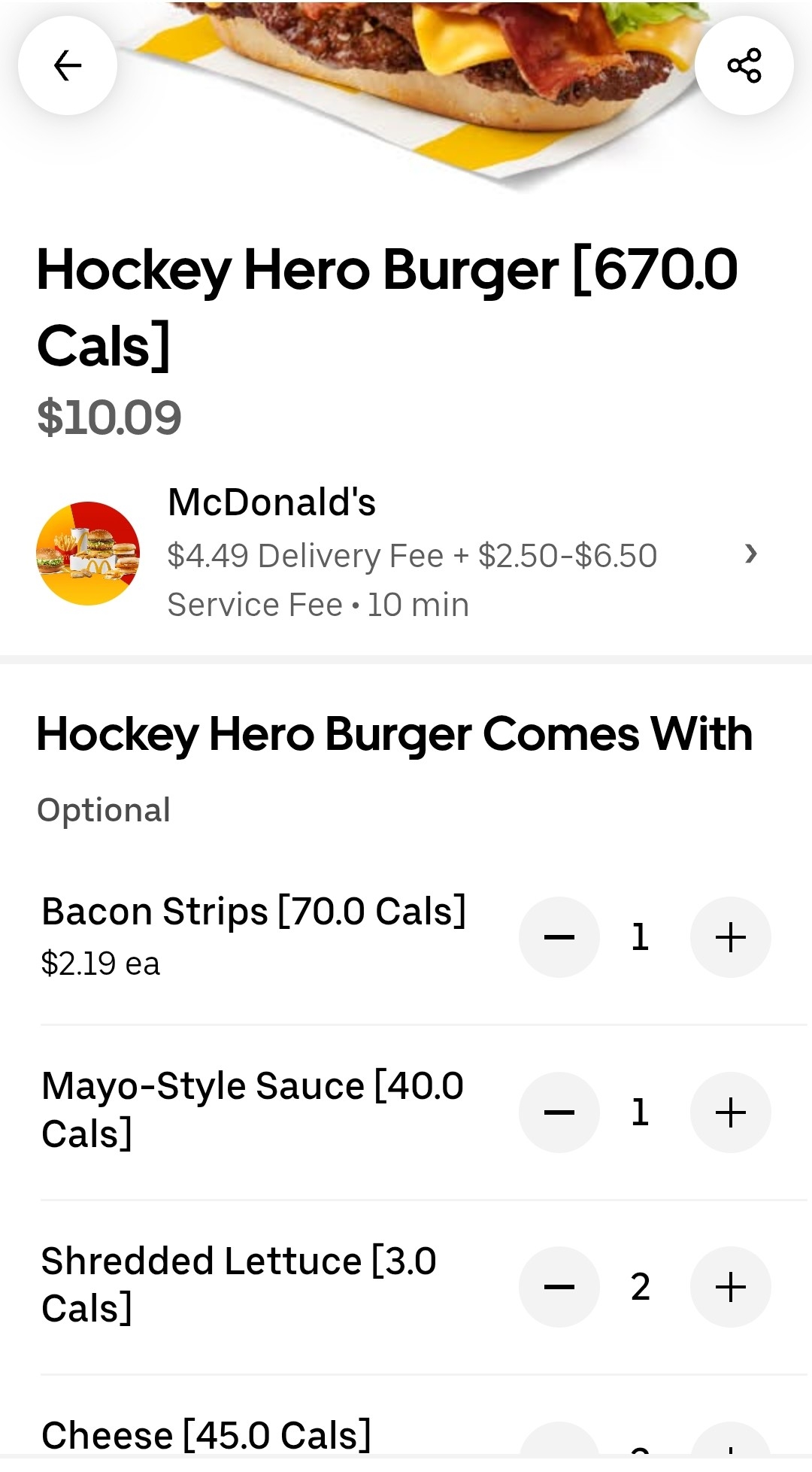The image size is (812, 1472).
Task: Increase Bacon Strips quantity
Action: [x=730, y=937]
